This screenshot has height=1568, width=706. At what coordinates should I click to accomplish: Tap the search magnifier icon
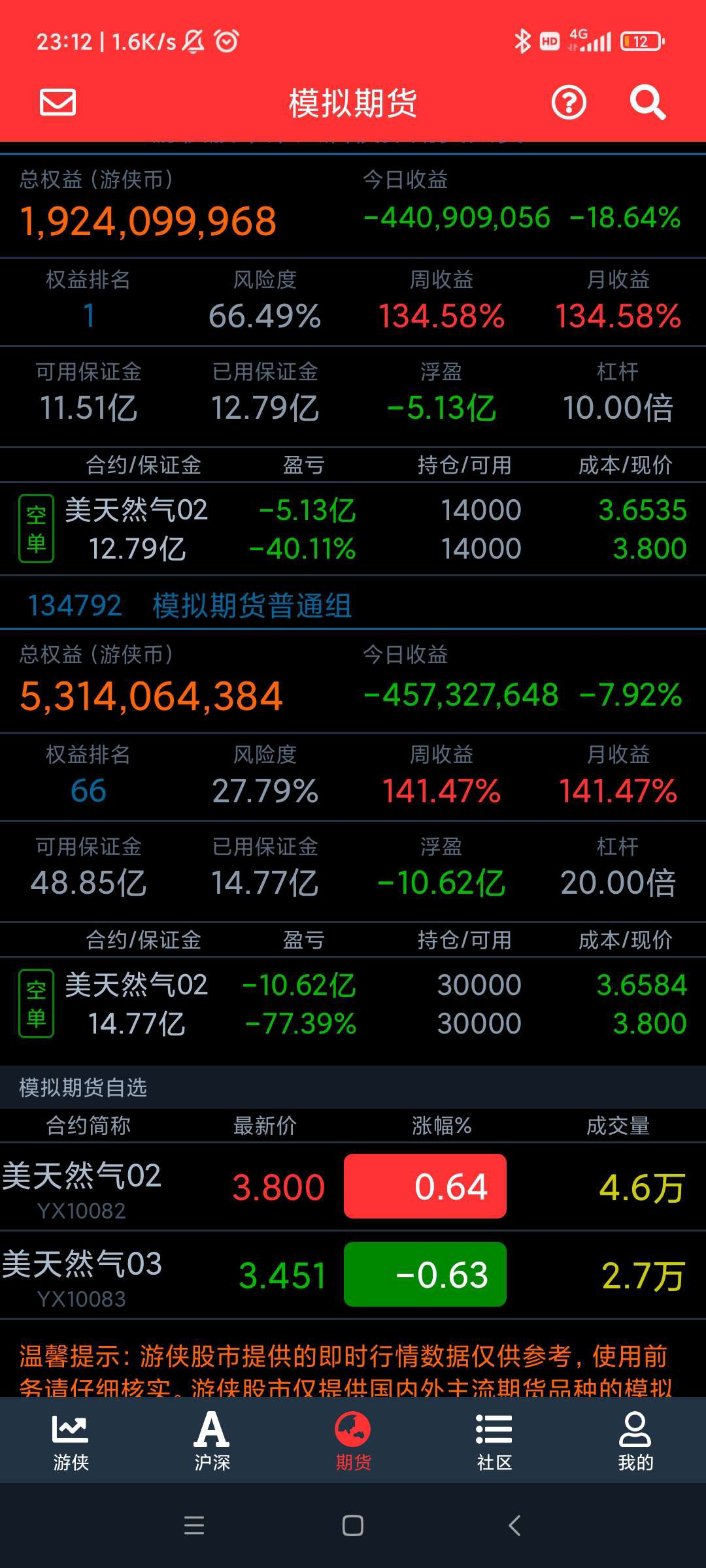point(647,103)
